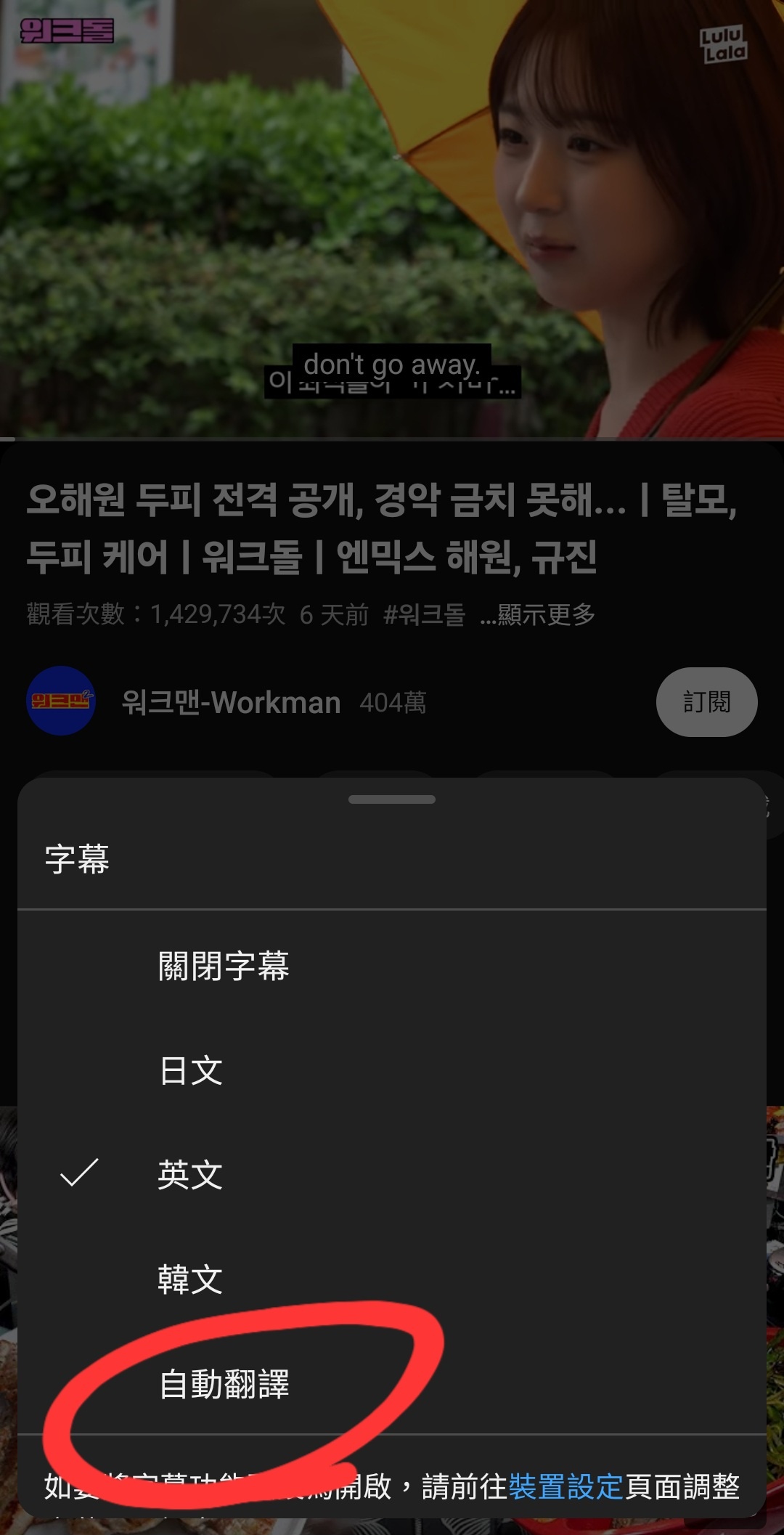This screenshot has width=784, height=1535.
Task: Subscribe with the 訂閱 button
Action: coord(706,701)
